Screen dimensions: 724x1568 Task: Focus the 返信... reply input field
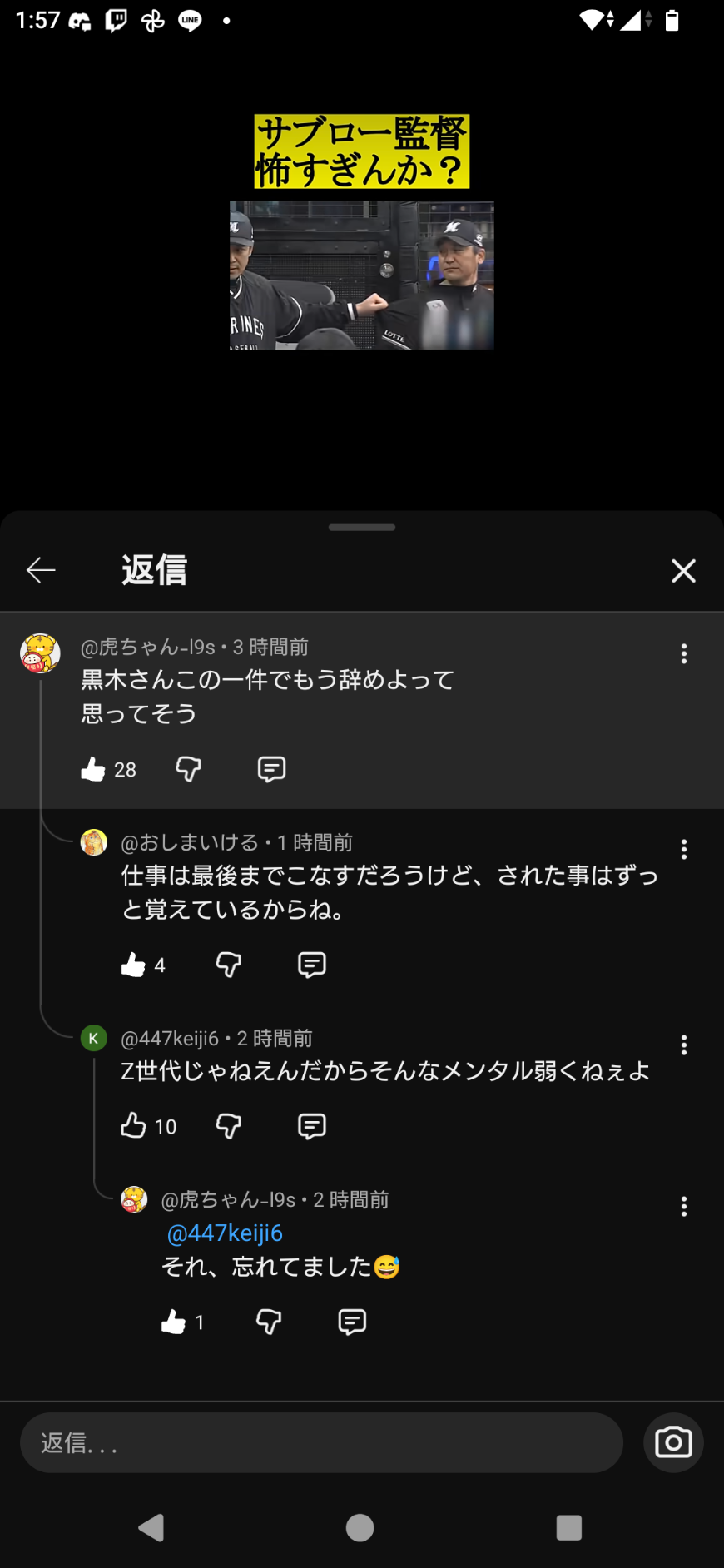(x=321, y=1442)
